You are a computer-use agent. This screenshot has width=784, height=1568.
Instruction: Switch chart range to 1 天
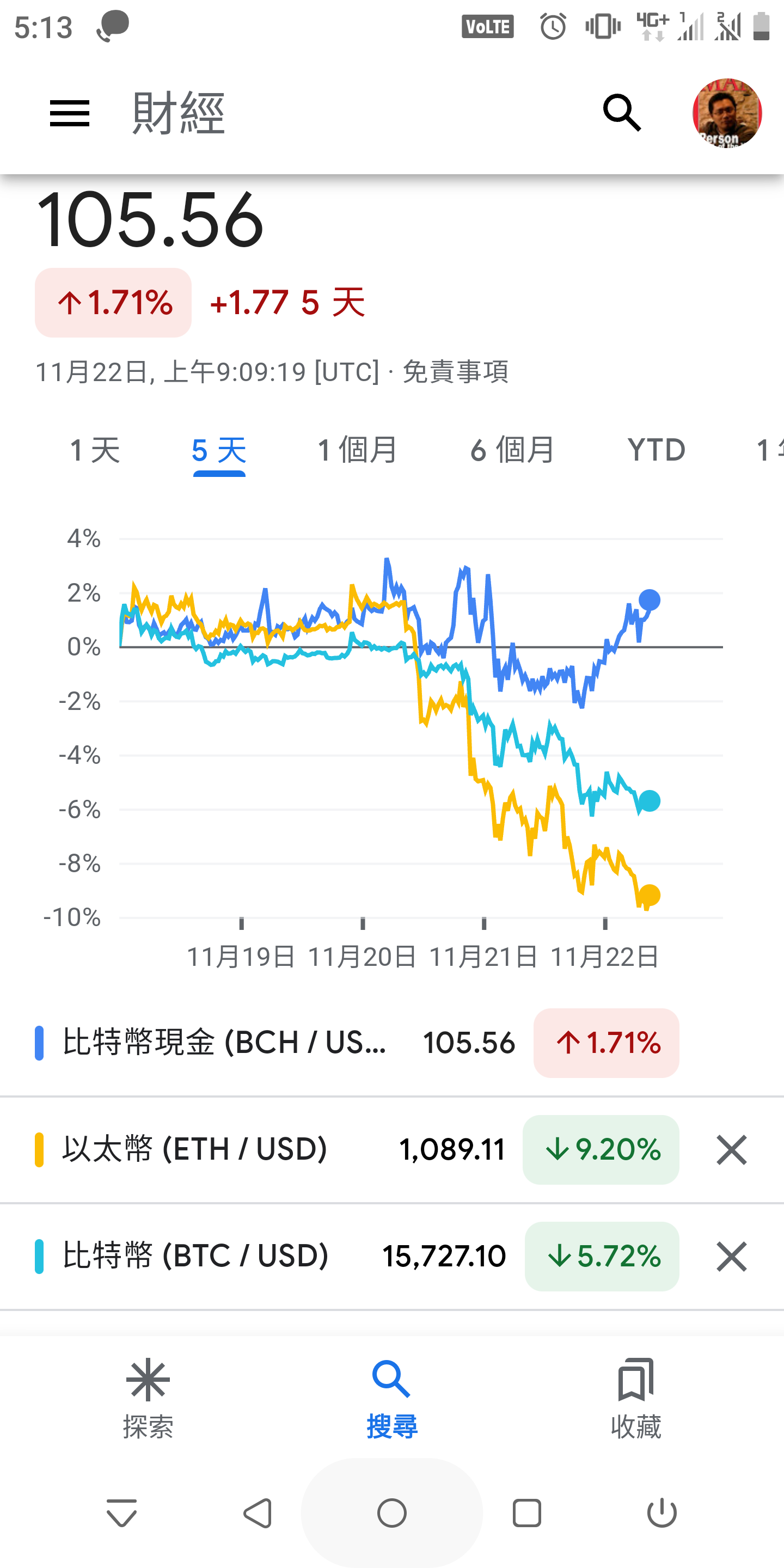click(95, 450)
